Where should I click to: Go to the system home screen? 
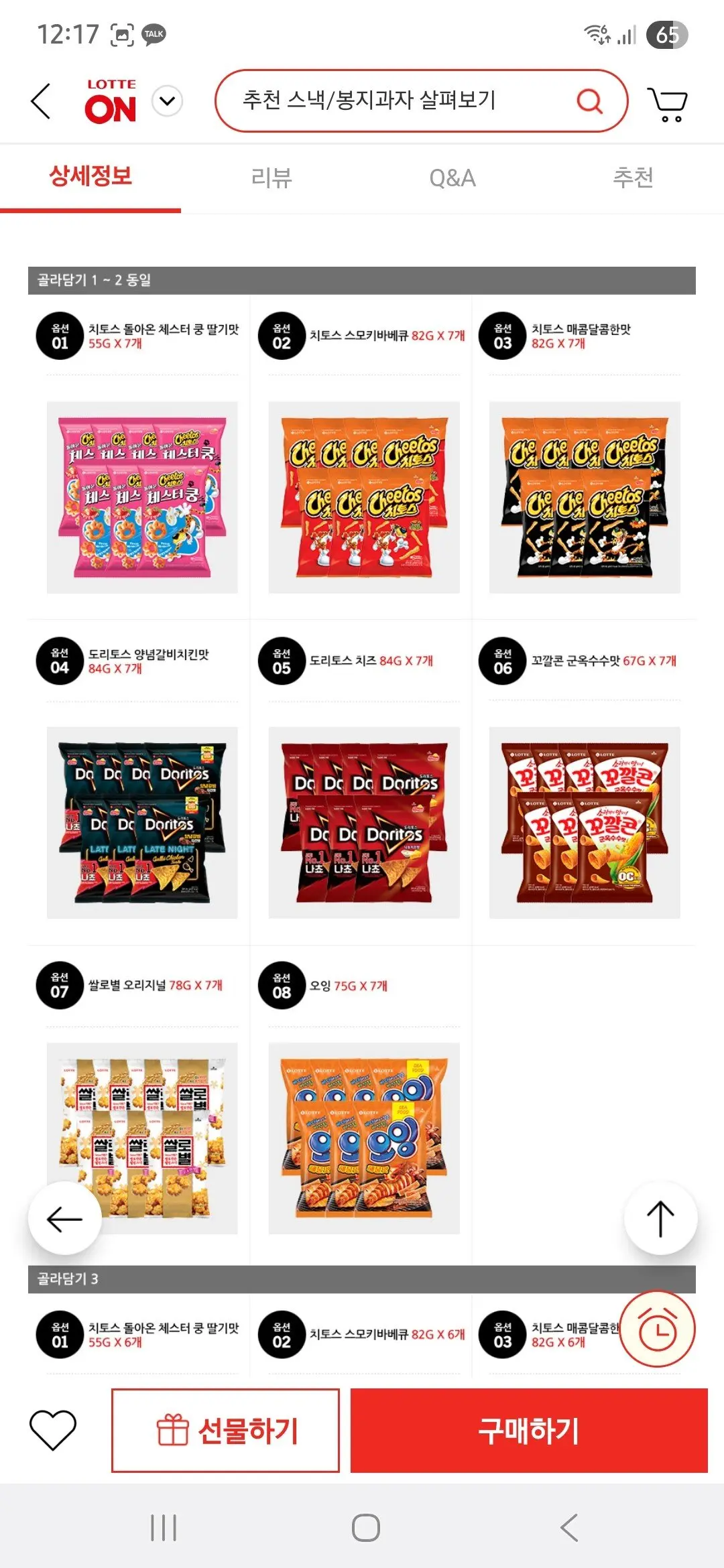pos(365,1528)
